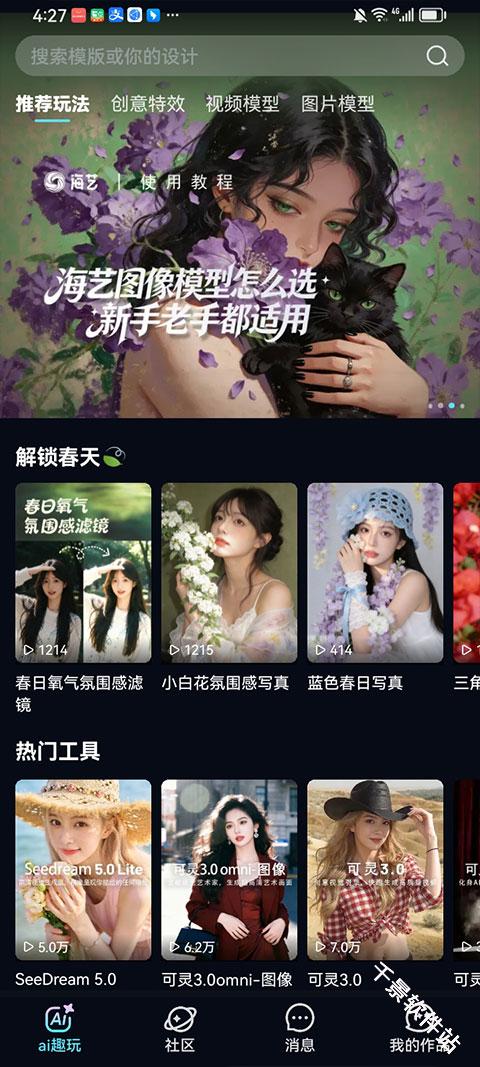This screenshot has width=480, height=1067.
Task: Select the 推荐玩法 tab
Action: point(52,104)
